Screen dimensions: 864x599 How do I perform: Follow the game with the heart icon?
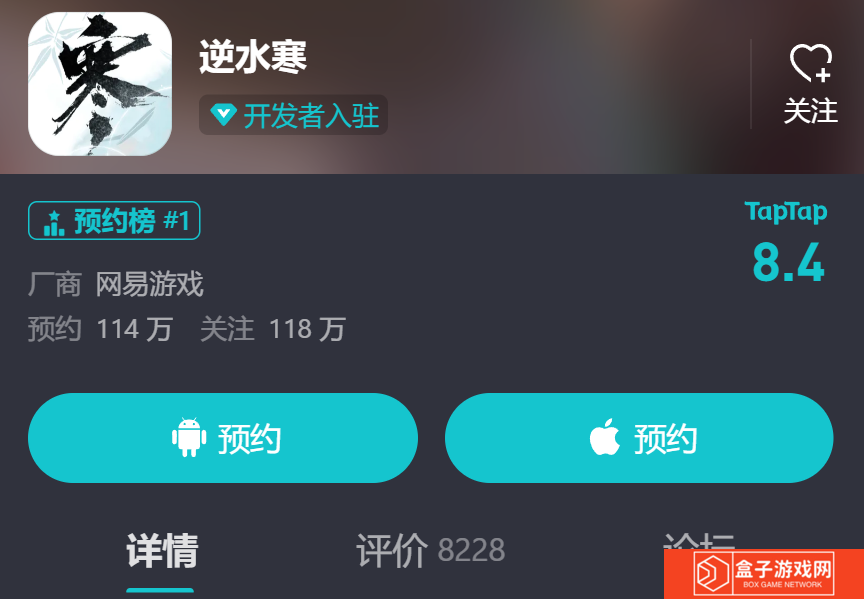click(810, 83)
